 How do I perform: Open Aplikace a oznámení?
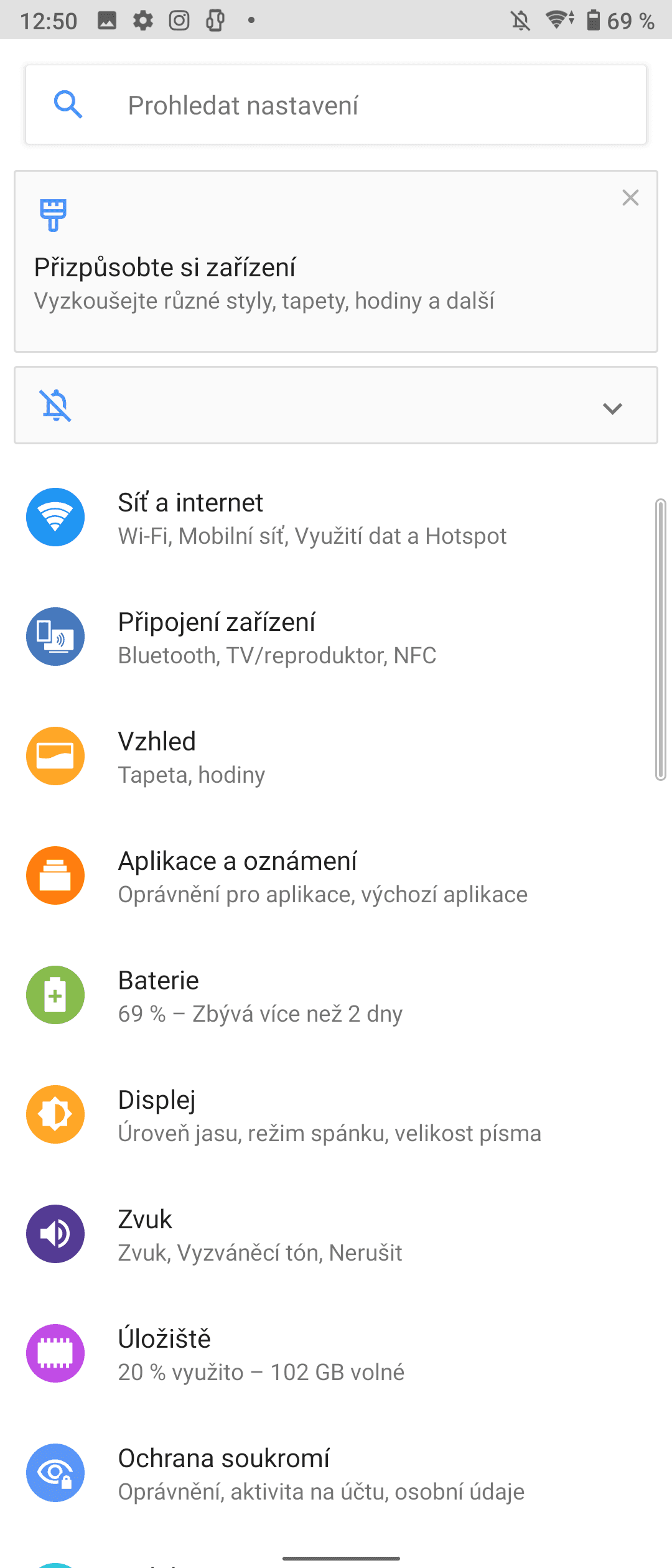[322, 876]
